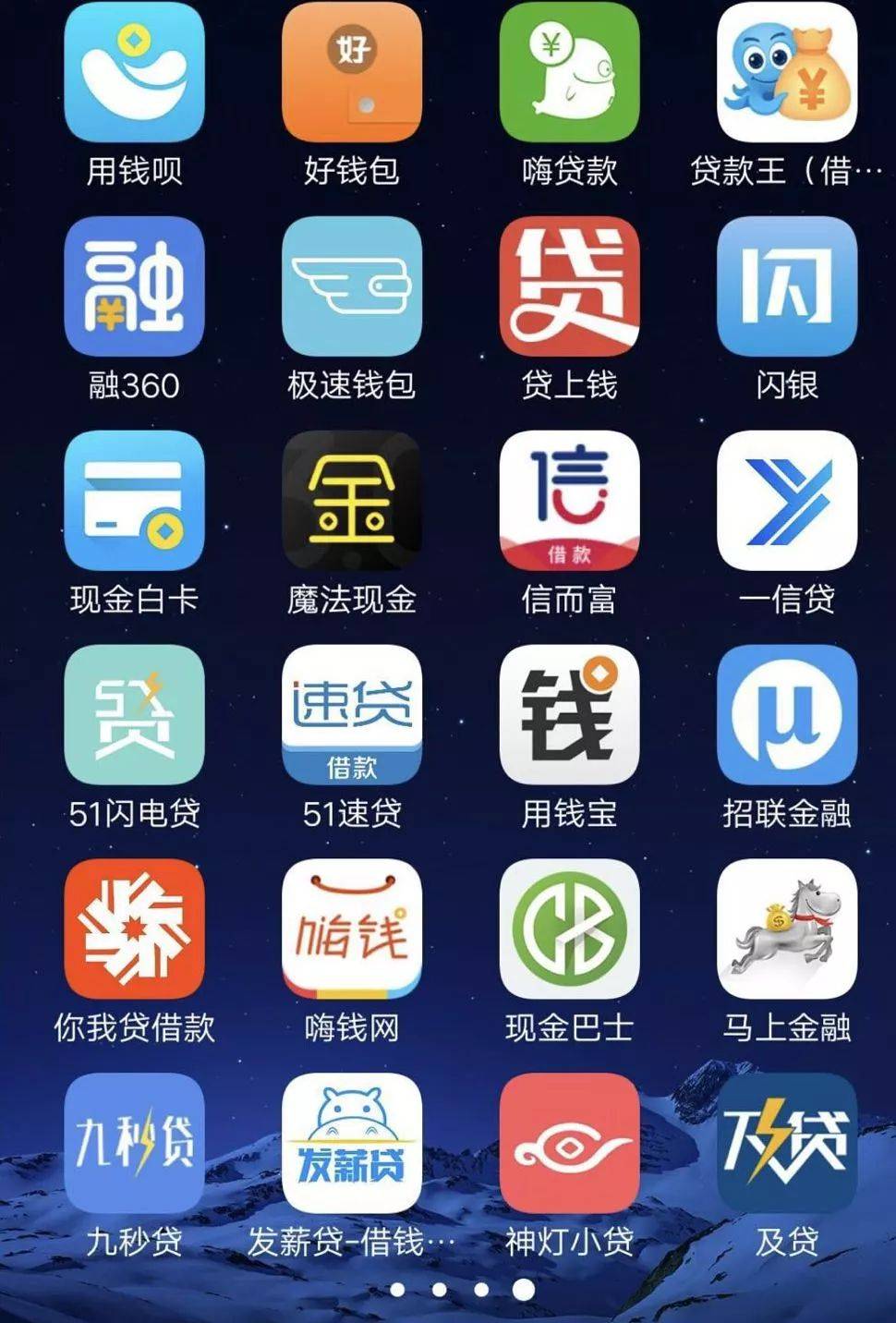Open the 融360 app
The height and width of the screenshot is (1323, 896).
click(133, 288)
